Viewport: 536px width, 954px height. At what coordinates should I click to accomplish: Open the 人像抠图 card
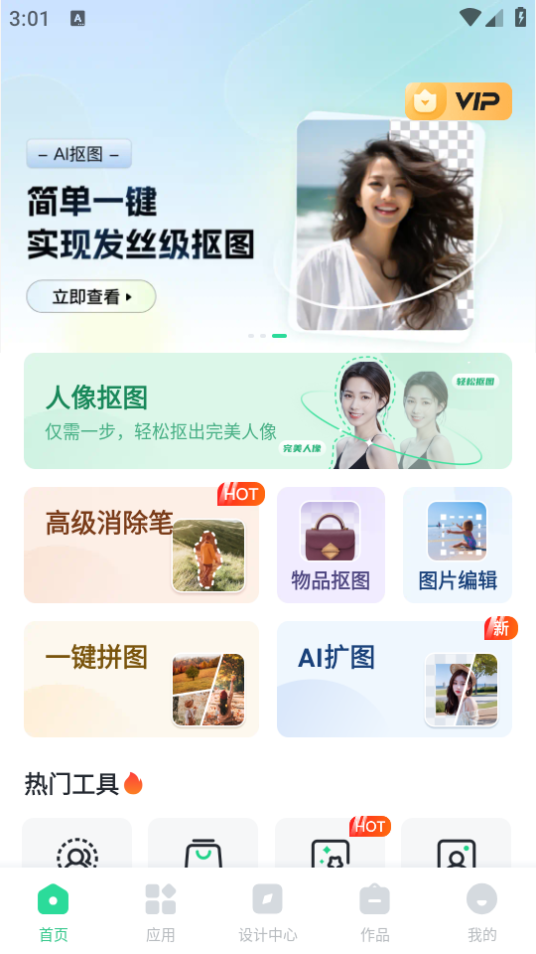268,411
